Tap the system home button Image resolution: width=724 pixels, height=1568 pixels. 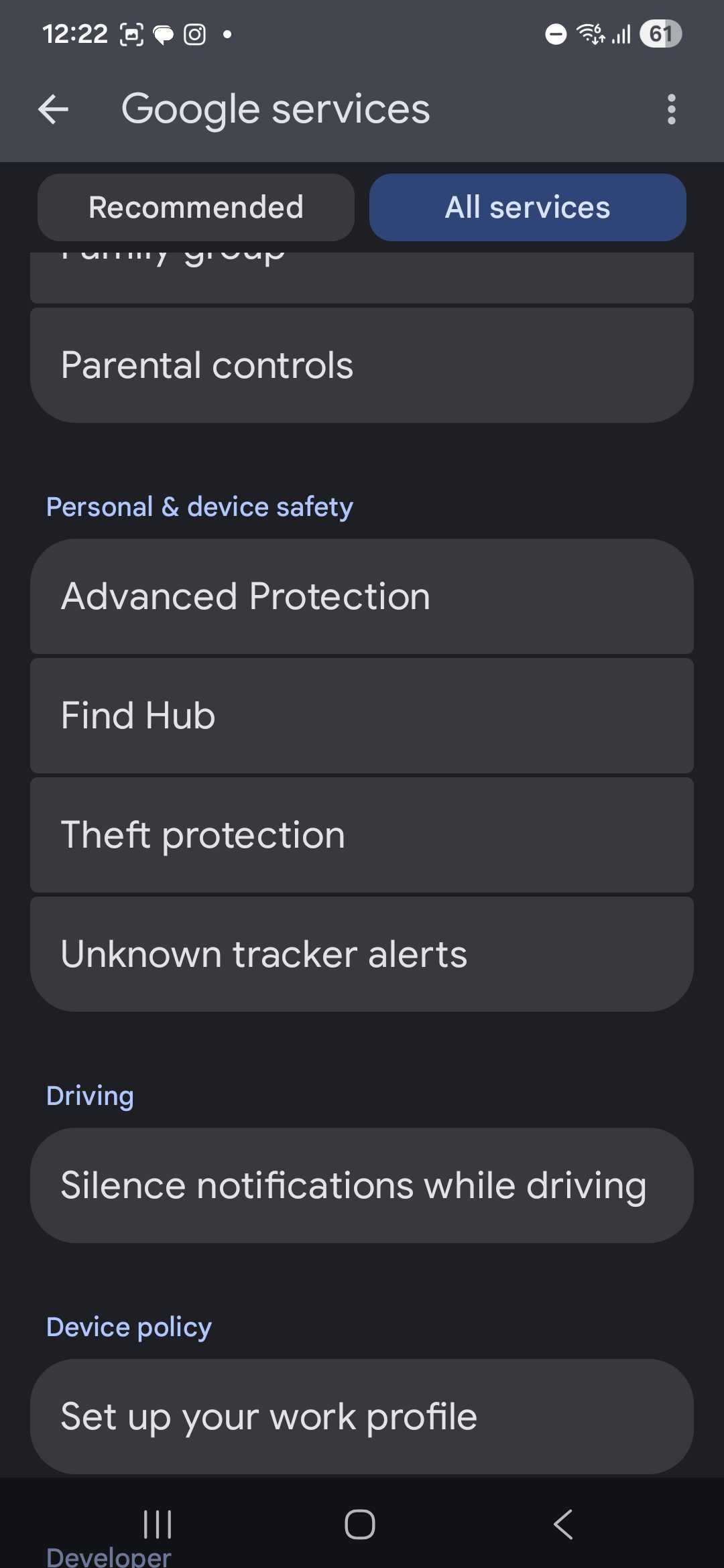360,1524
